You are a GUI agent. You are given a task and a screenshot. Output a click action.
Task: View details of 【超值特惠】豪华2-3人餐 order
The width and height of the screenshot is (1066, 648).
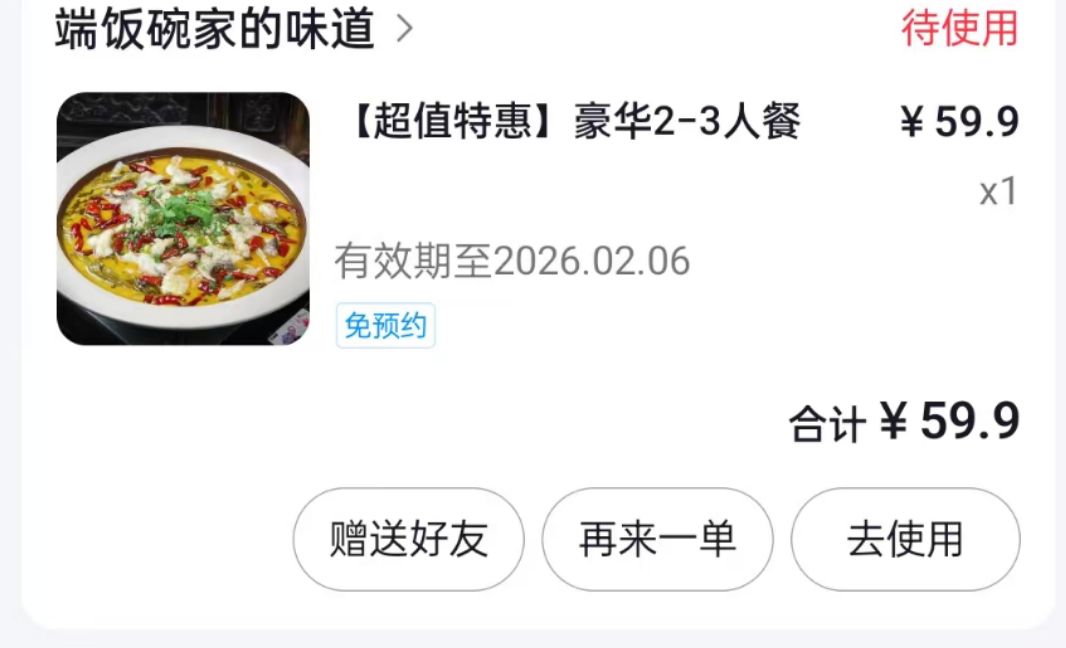[574, 124]
